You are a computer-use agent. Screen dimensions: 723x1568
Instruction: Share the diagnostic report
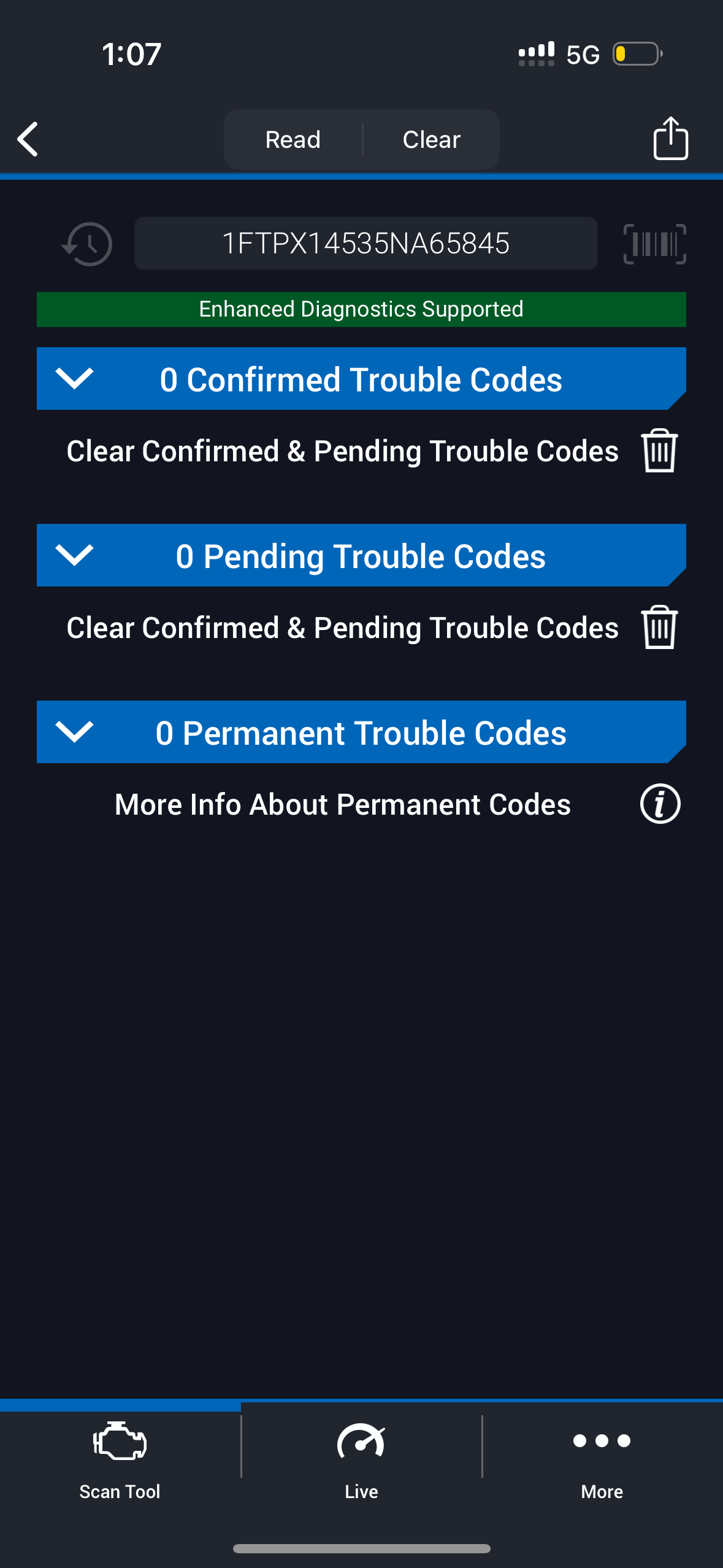670,139
